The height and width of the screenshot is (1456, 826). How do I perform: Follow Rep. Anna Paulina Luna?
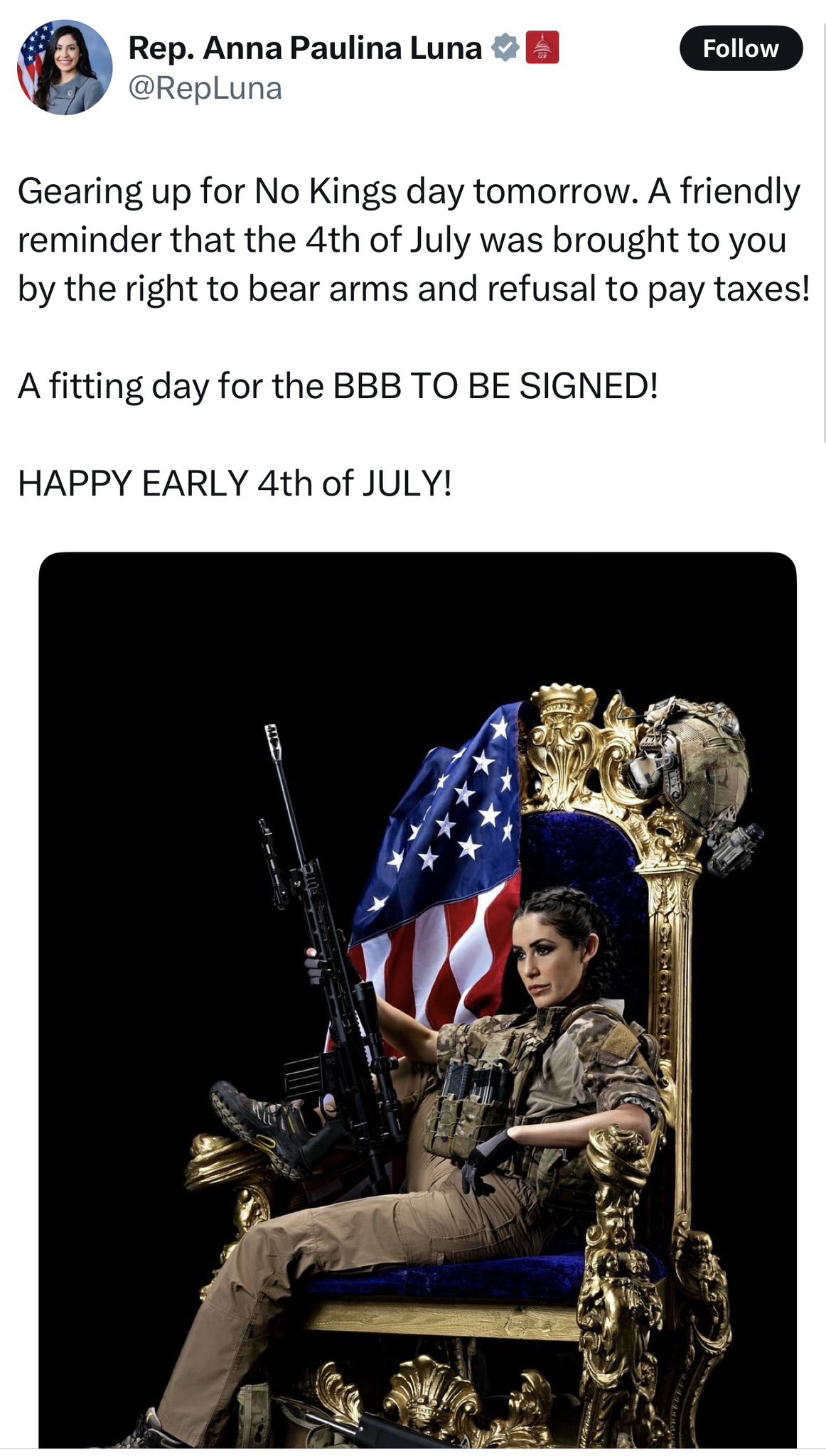(741, 48)
